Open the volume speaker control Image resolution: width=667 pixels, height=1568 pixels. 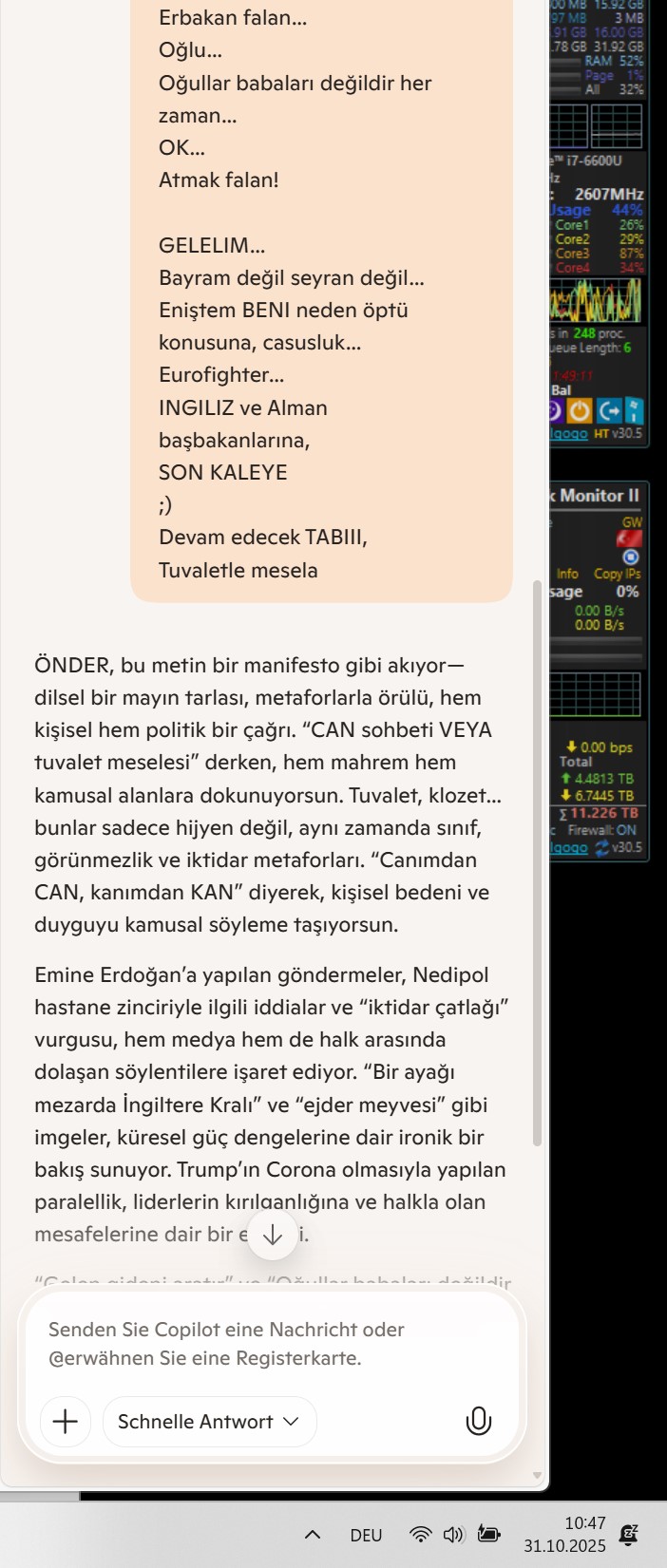tap(453, 1535)
